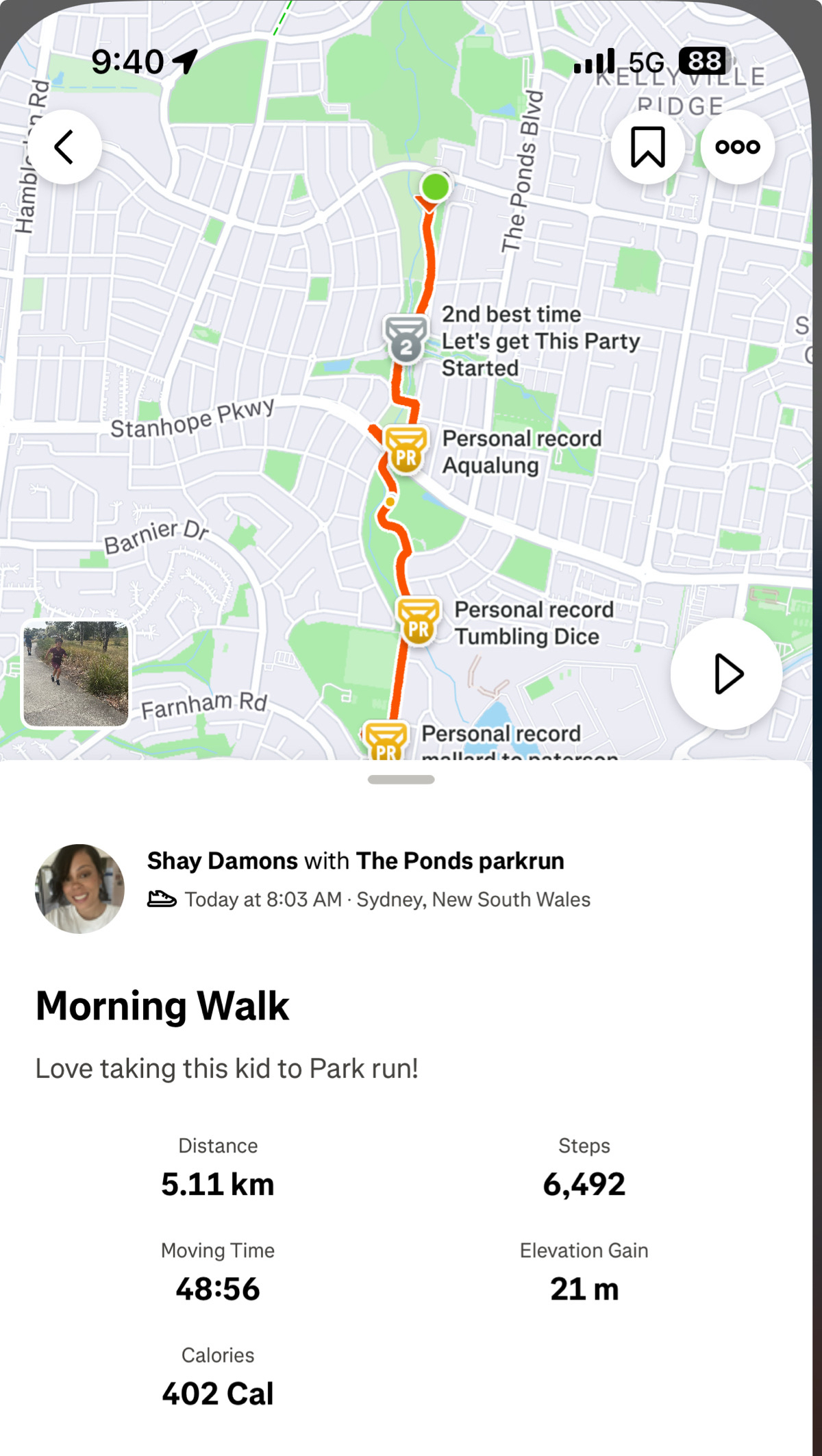Tap the sheet drag handle
Screen dimensions: 822x1456
coord(401,780)
